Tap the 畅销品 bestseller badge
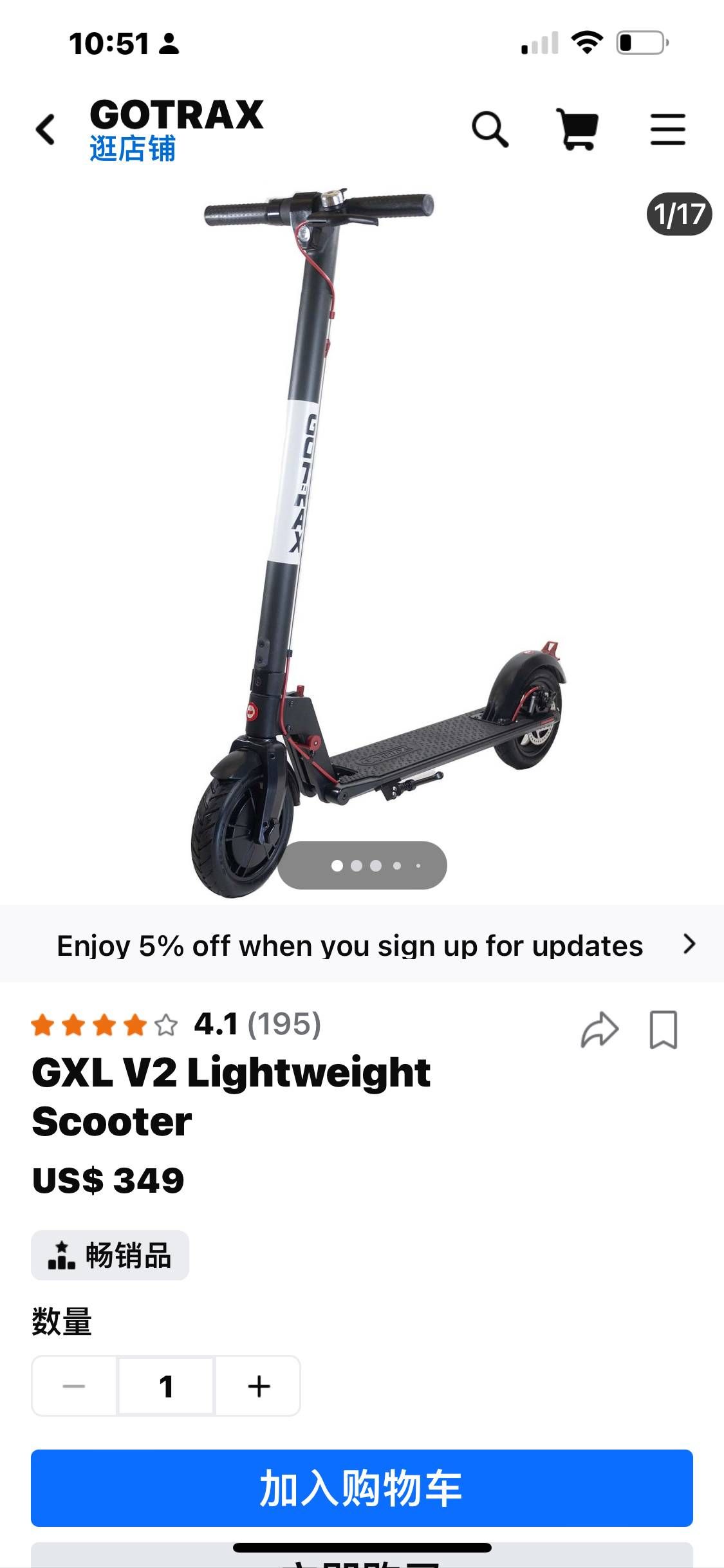 coord(110,1255)
